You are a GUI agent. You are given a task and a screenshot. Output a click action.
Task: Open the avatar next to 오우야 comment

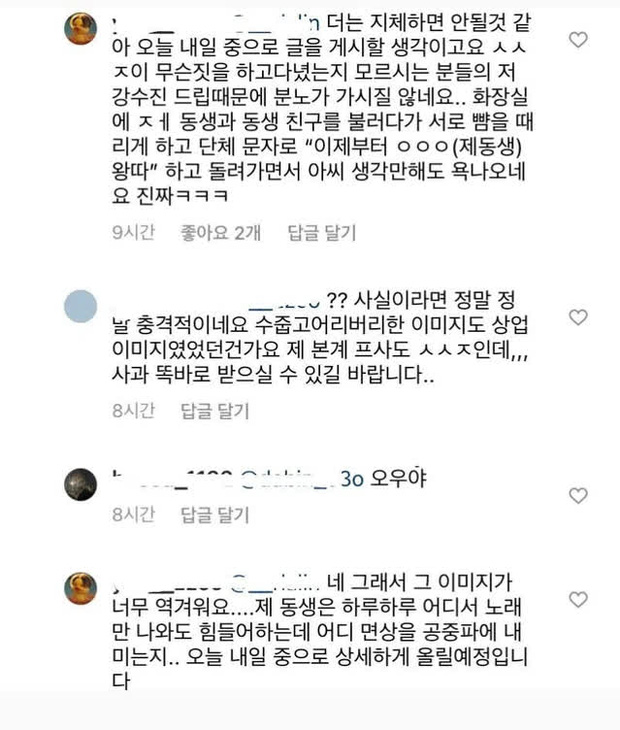(x=80, y=485)
